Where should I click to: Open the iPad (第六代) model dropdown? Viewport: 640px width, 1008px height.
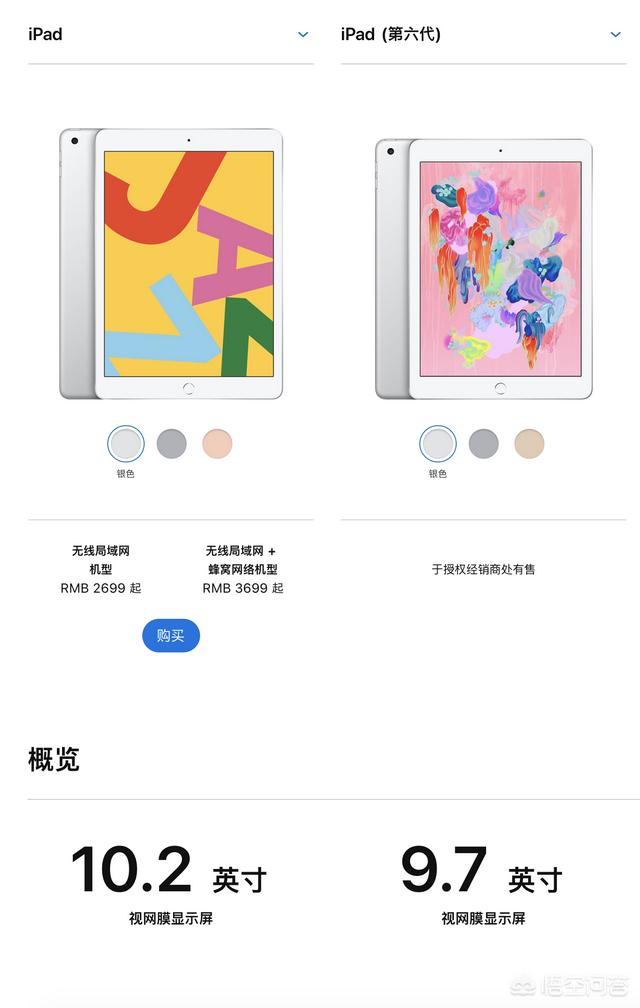(616, 35)
